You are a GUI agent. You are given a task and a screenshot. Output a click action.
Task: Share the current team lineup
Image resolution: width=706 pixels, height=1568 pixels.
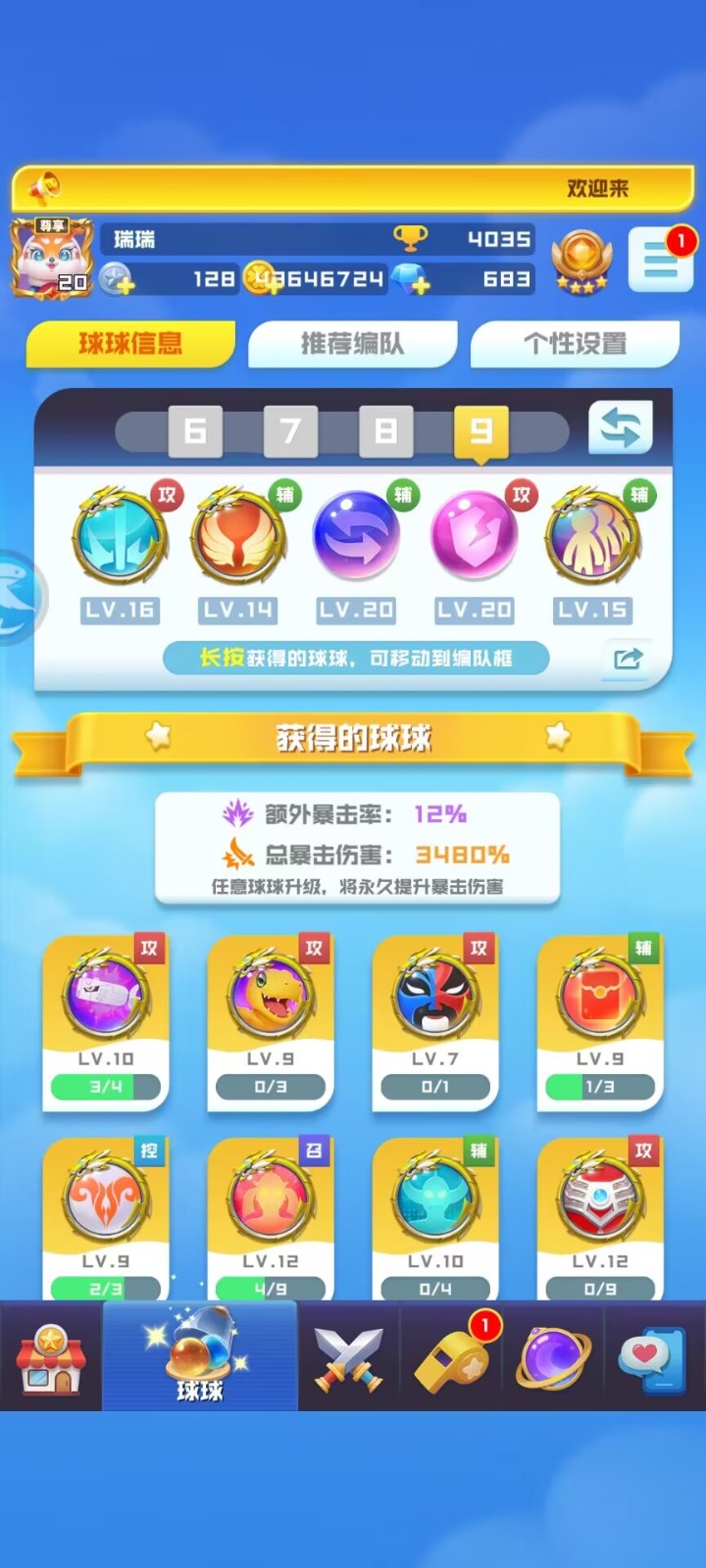pyautogui.click(x=628, y=659)
